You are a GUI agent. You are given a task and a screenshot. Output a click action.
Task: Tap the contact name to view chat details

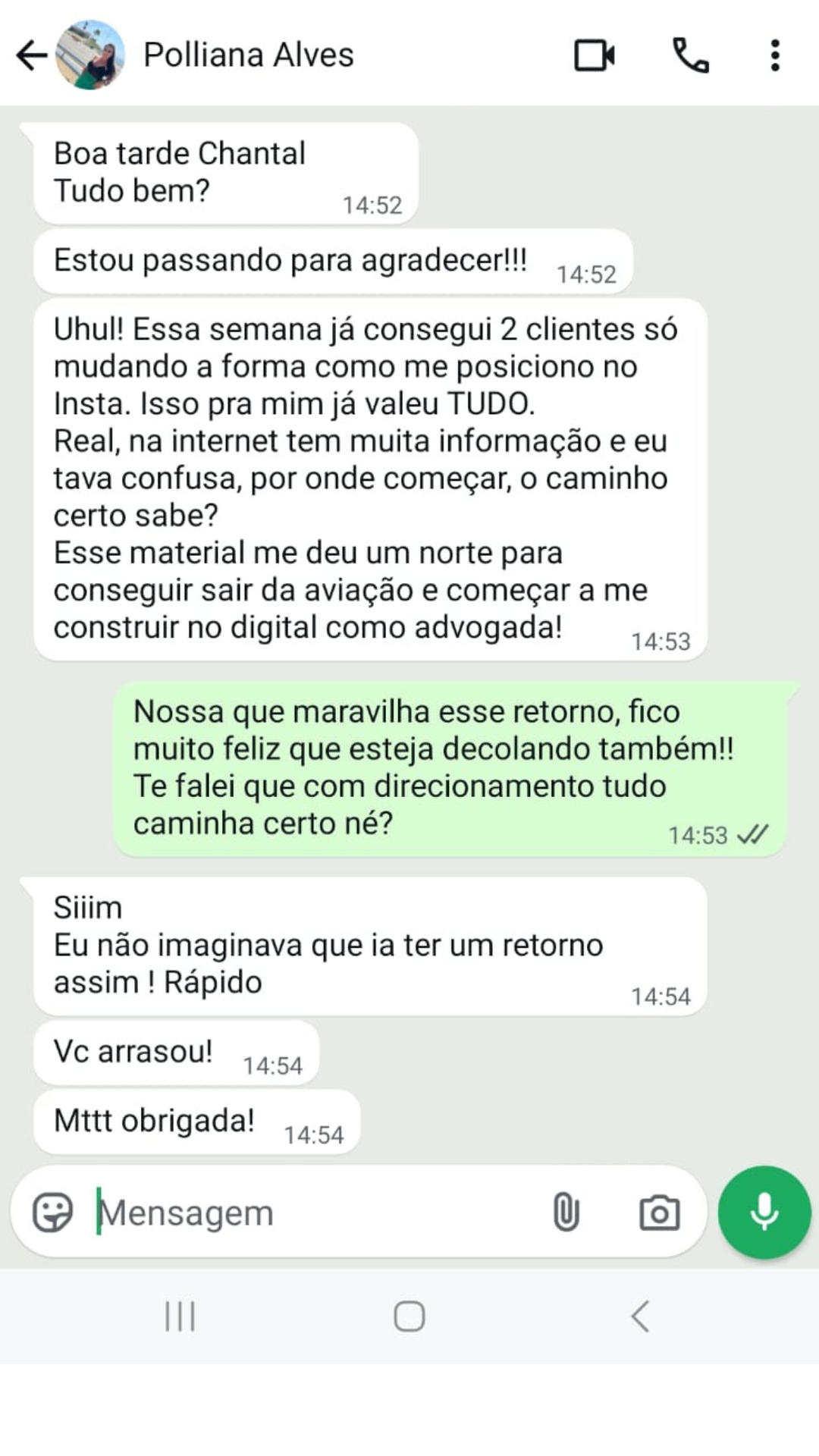[x=248, y=53]
